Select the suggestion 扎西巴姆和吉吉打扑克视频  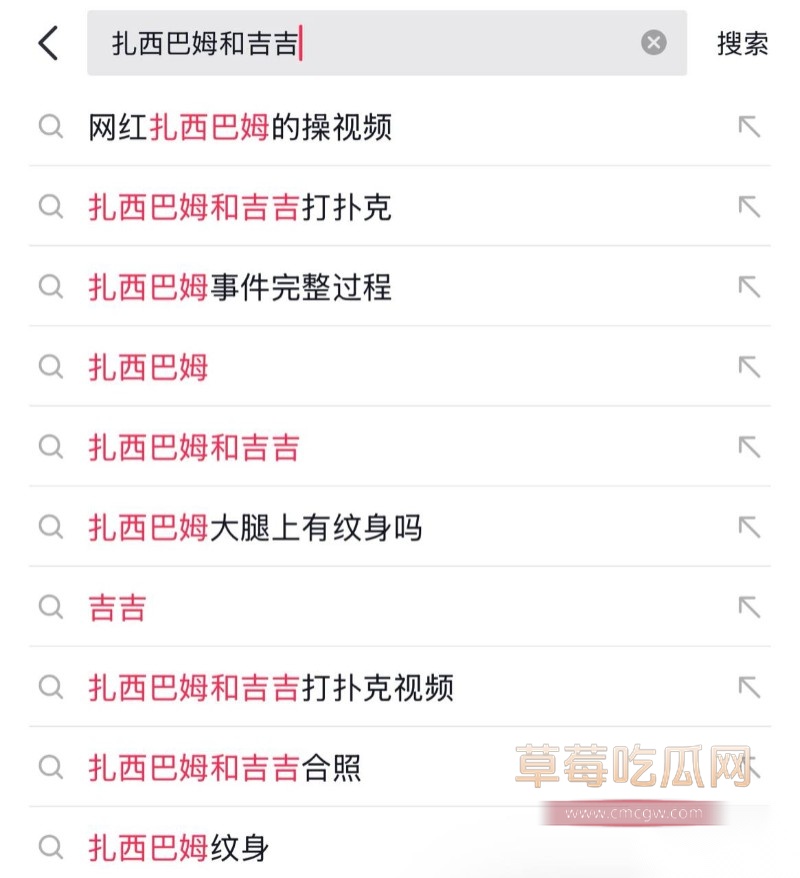pos(270,687)
